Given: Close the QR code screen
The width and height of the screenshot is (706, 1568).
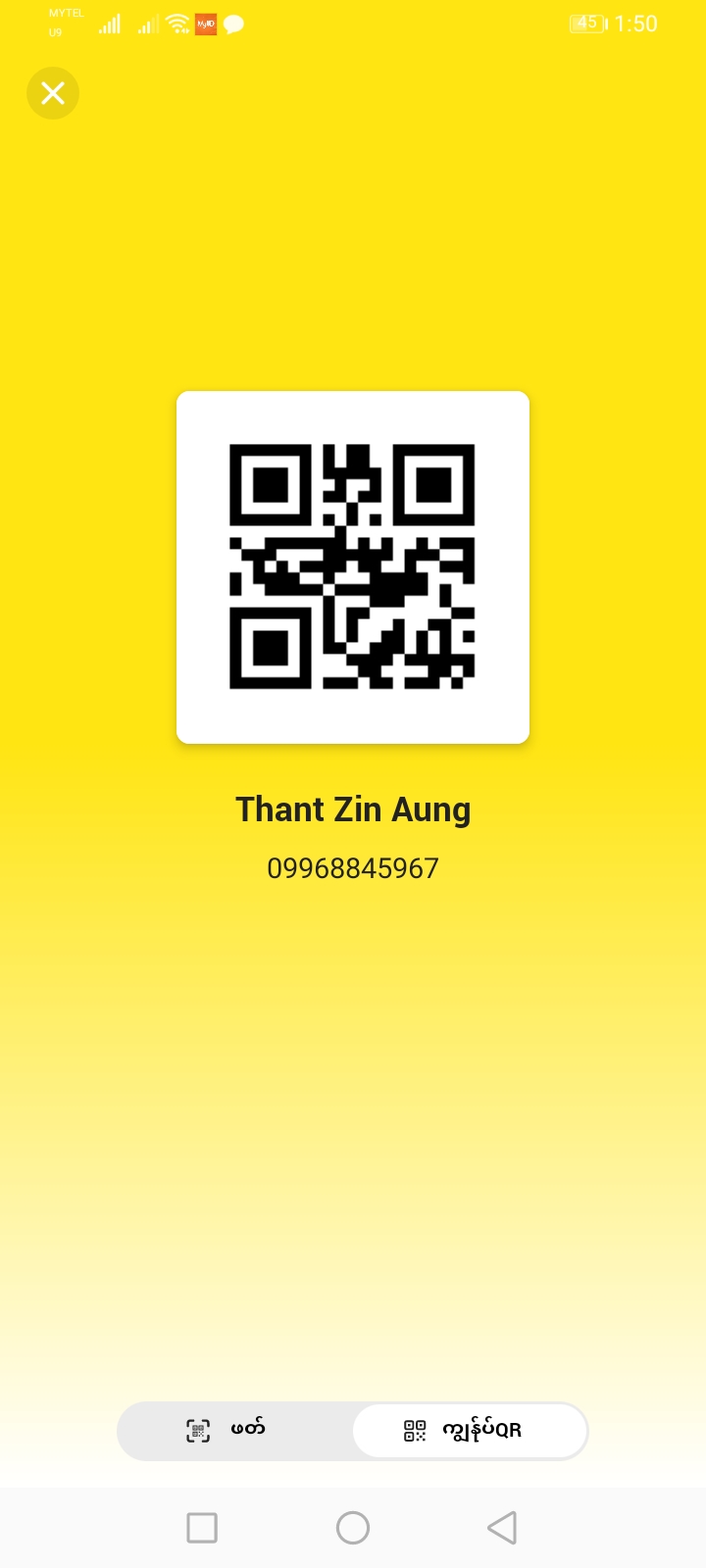Looking at the screenshot, I should pyautogui.click(x=53, y=93).
